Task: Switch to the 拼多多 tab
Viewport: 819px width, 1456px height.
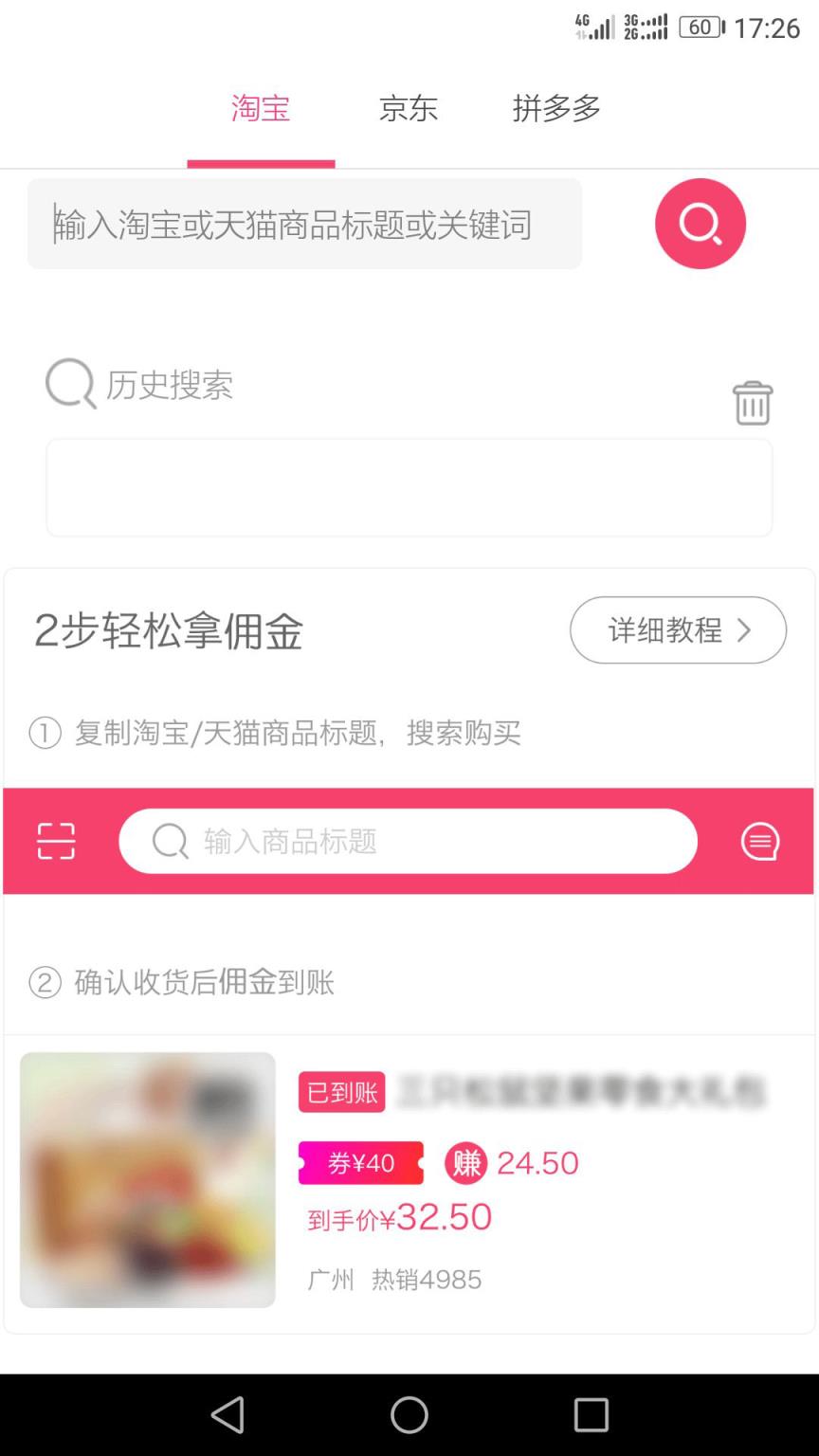Action: coord(556,109)
